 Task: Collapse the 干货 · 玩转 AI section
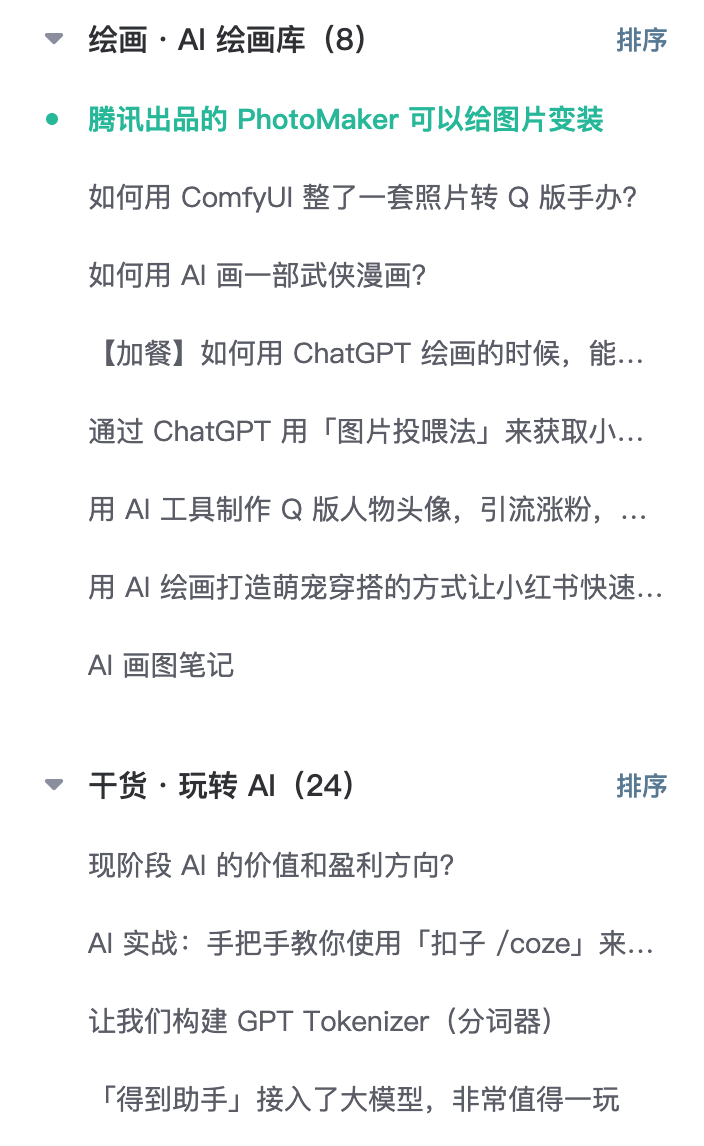(x=54, y=785)
